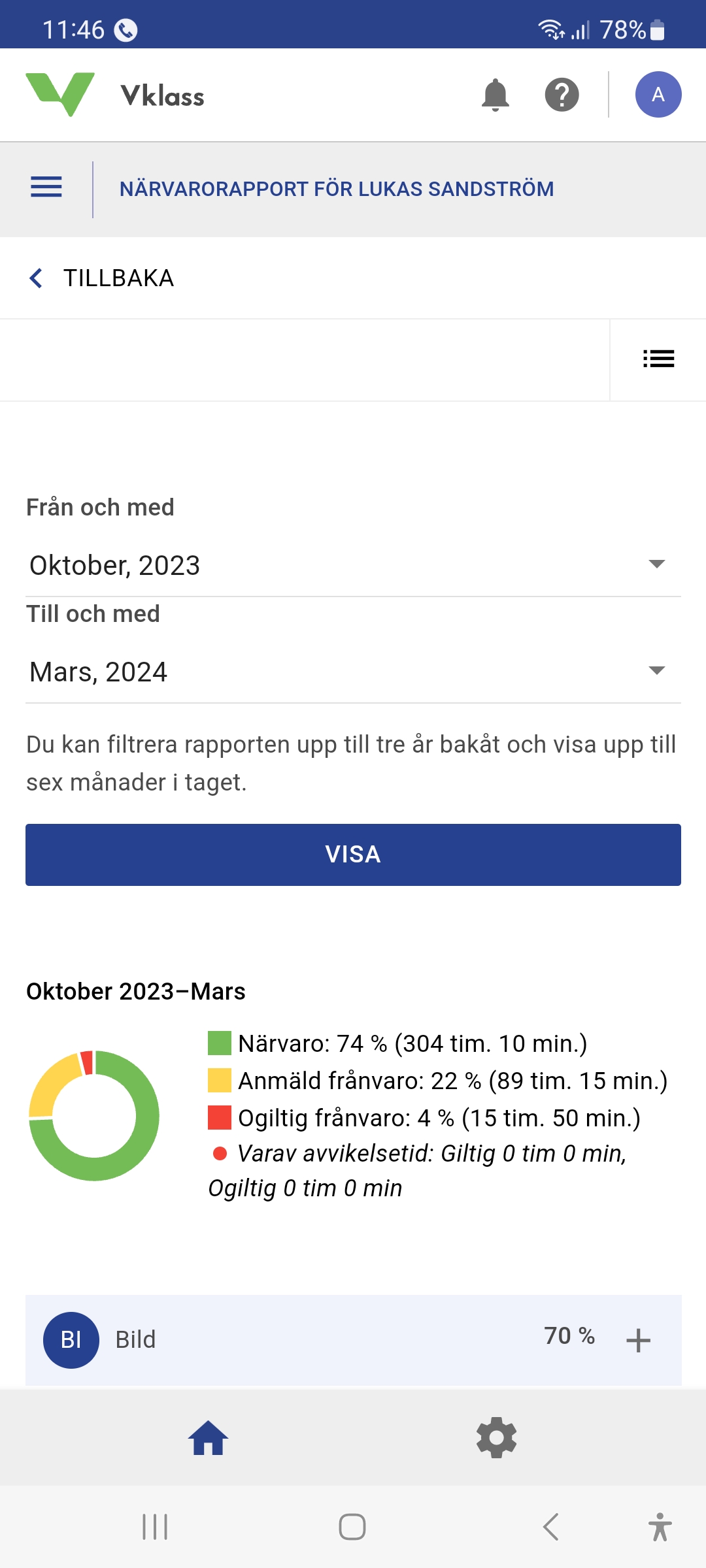706x1568 pixels.
Task: Open the profile avatar menu
Action: point(658,95)
